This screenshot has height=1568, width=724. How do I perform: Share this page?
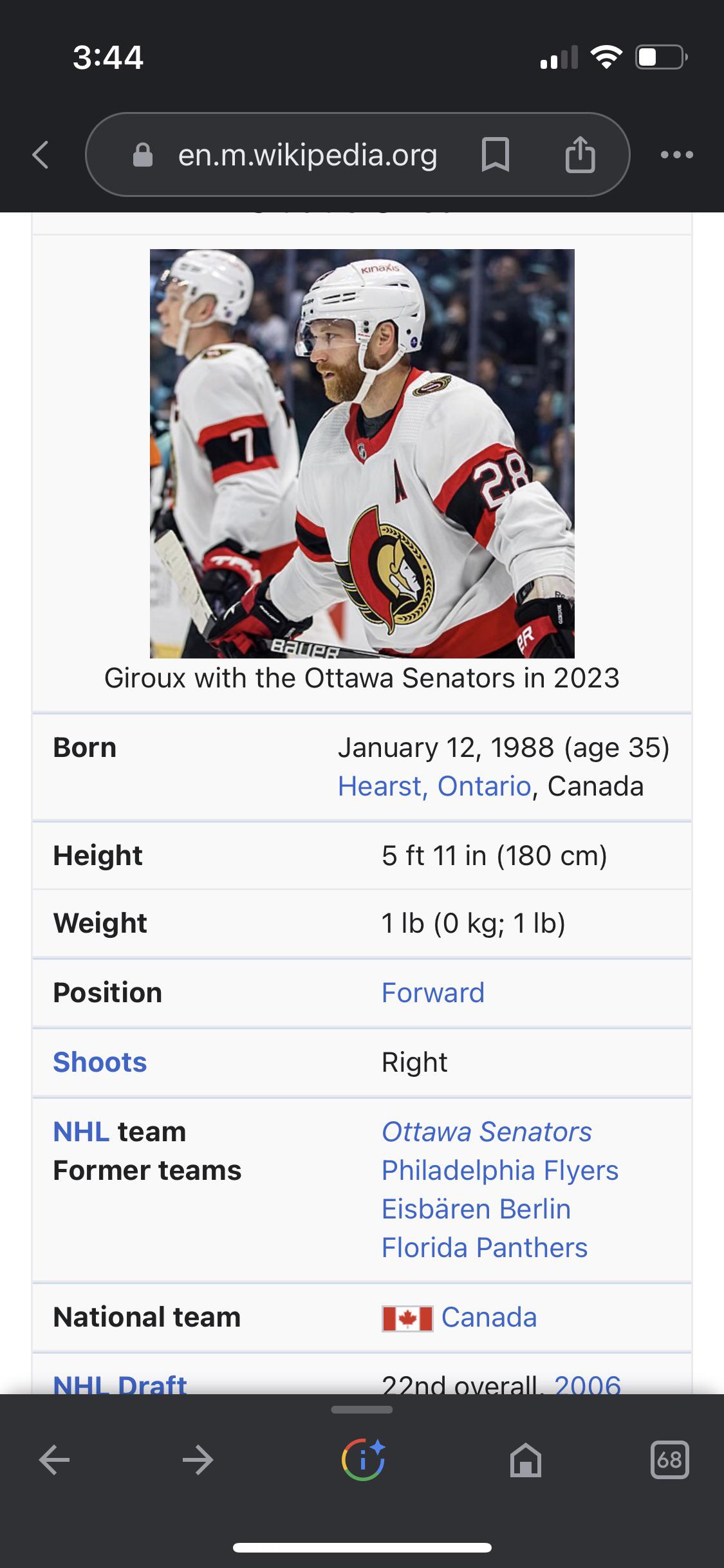click(x=579, y=155)
